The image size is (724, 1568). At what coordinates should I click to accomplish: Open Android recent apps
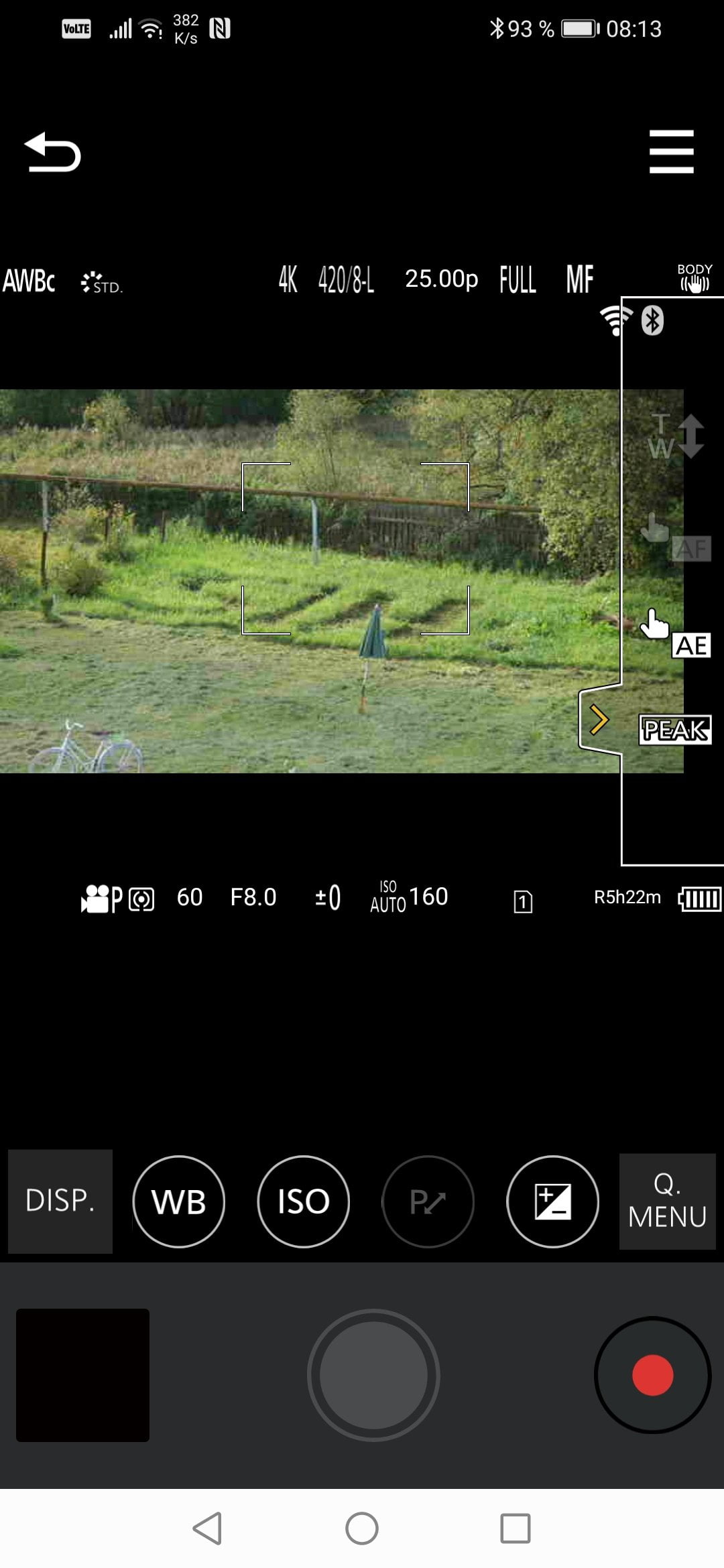point(516,1528)
